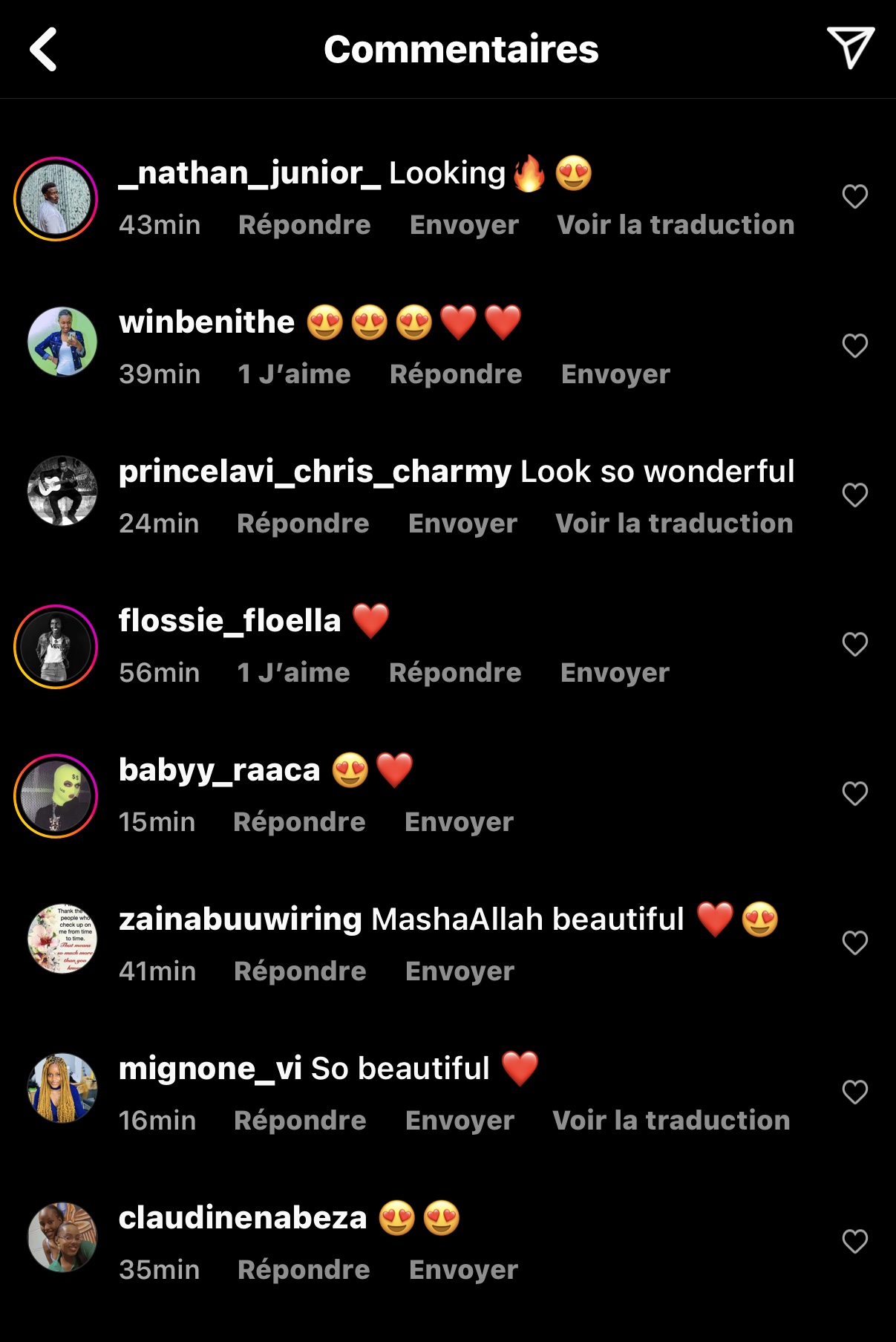Viewport: 896px width, 1342px height.
Task: Tap Envoyer under winbenithe's comment
Action: 615,374
